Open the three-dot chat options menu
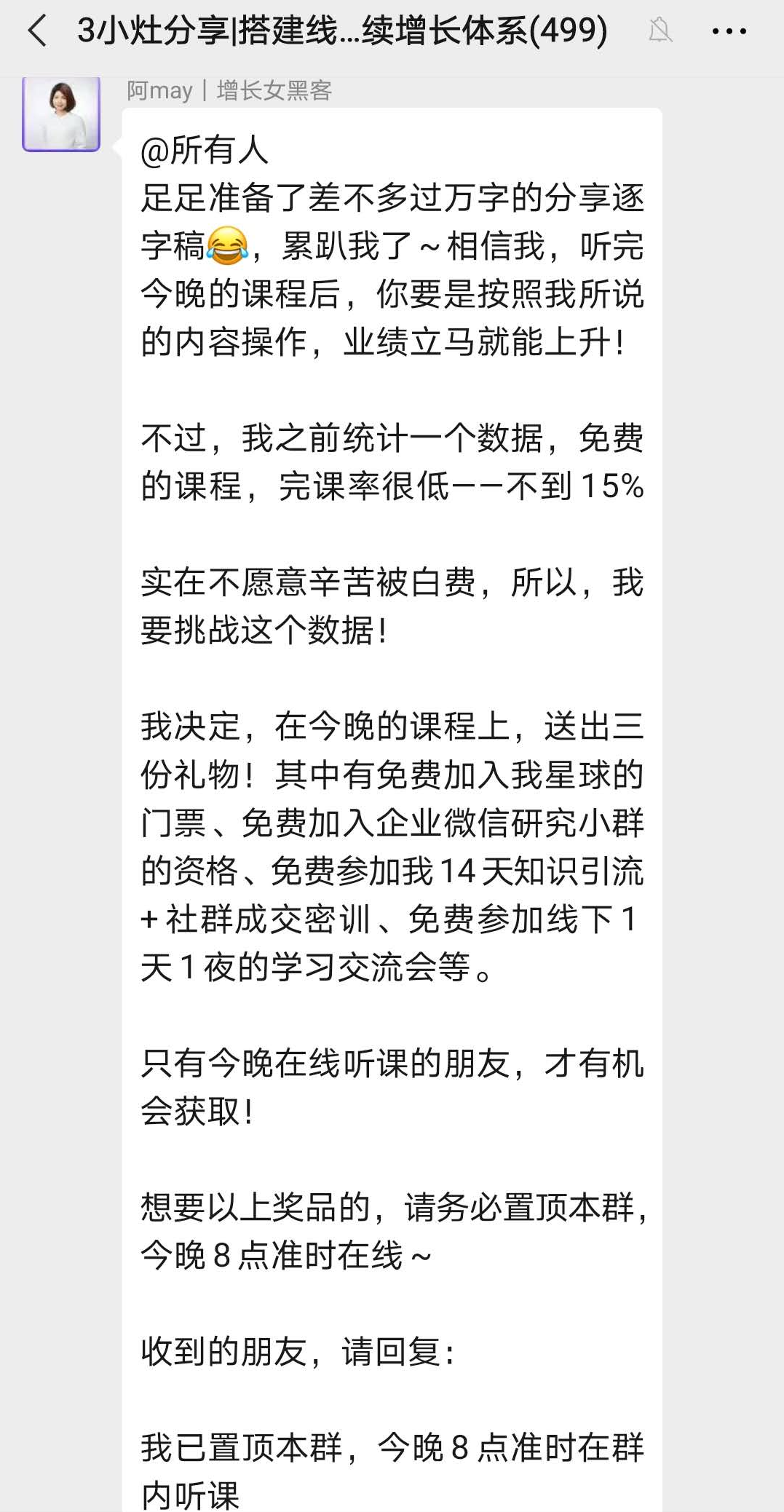 click(729, 31)
